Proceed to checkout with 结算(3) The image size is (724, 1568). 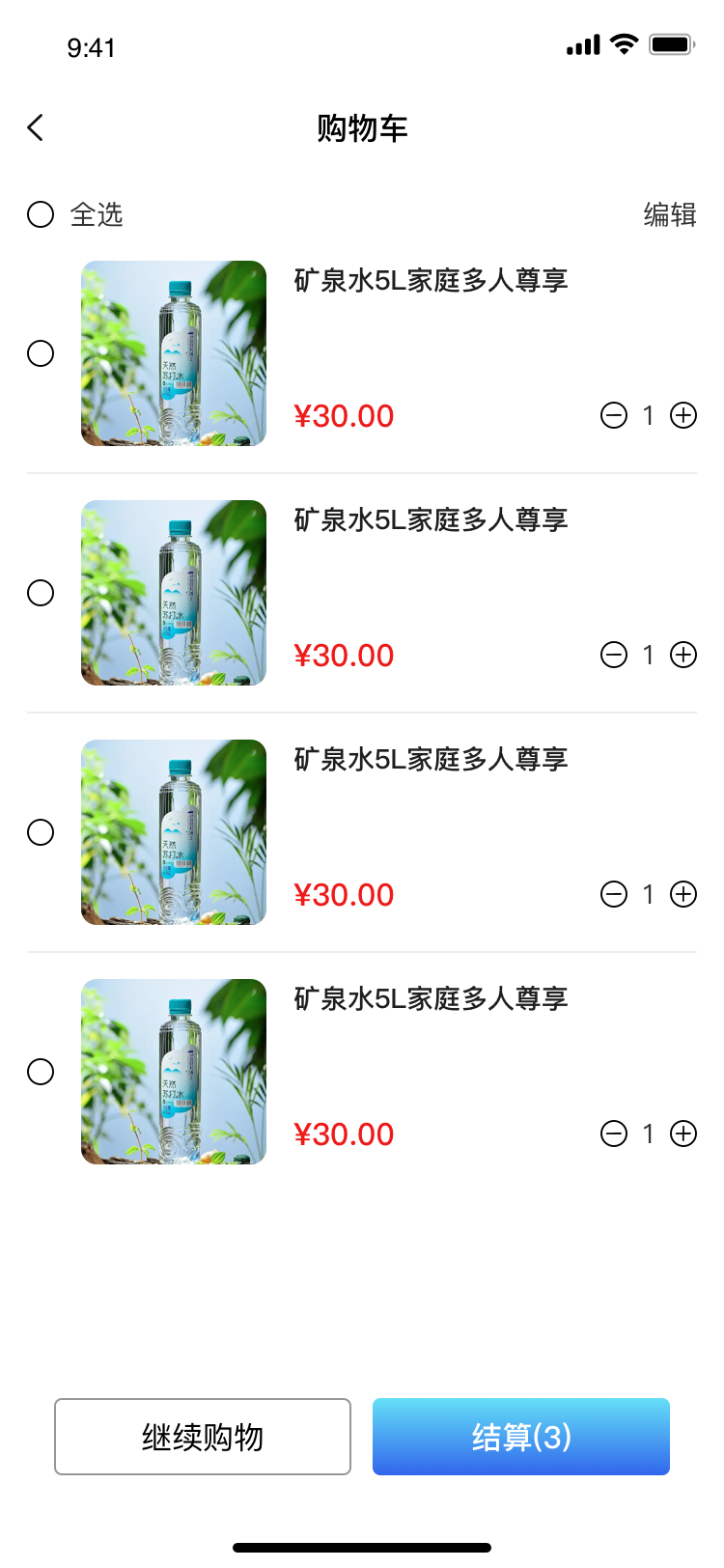[x=521, y=1437]
